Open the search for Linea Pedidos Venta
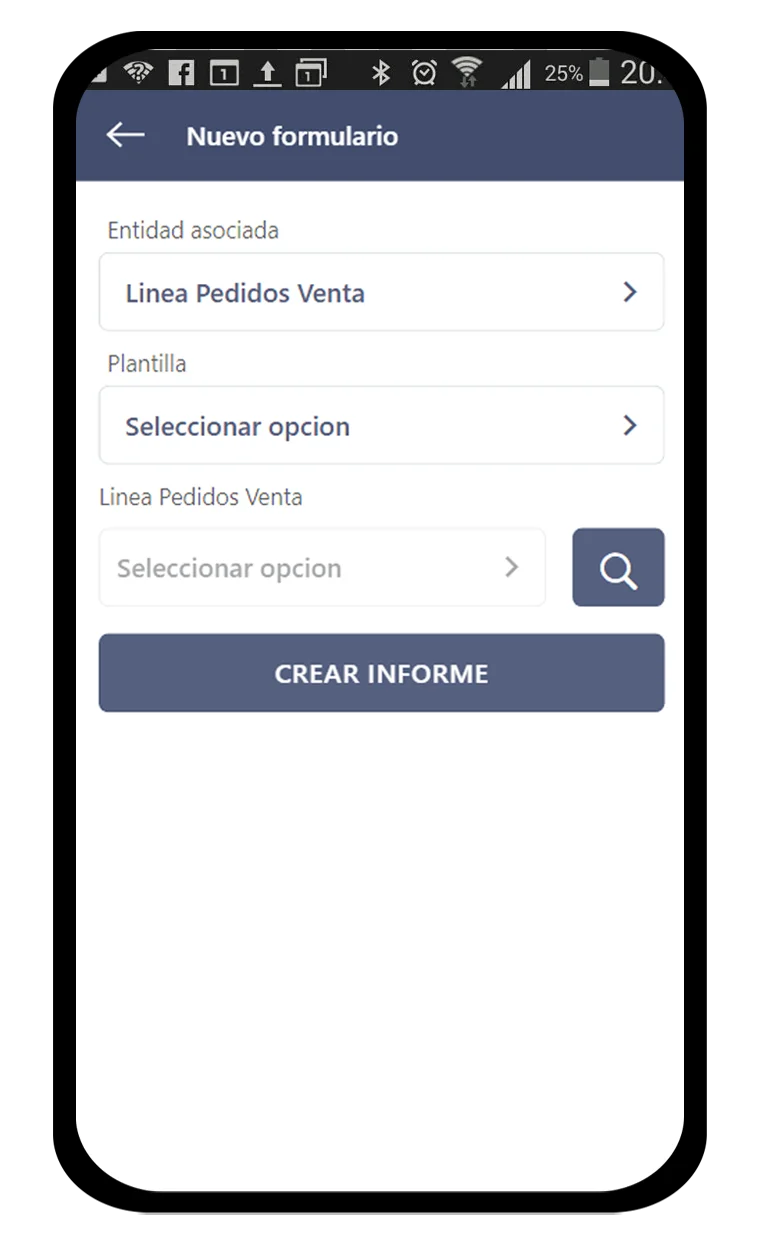Viewport: 758px width, 1251px height. click(618, 567)
